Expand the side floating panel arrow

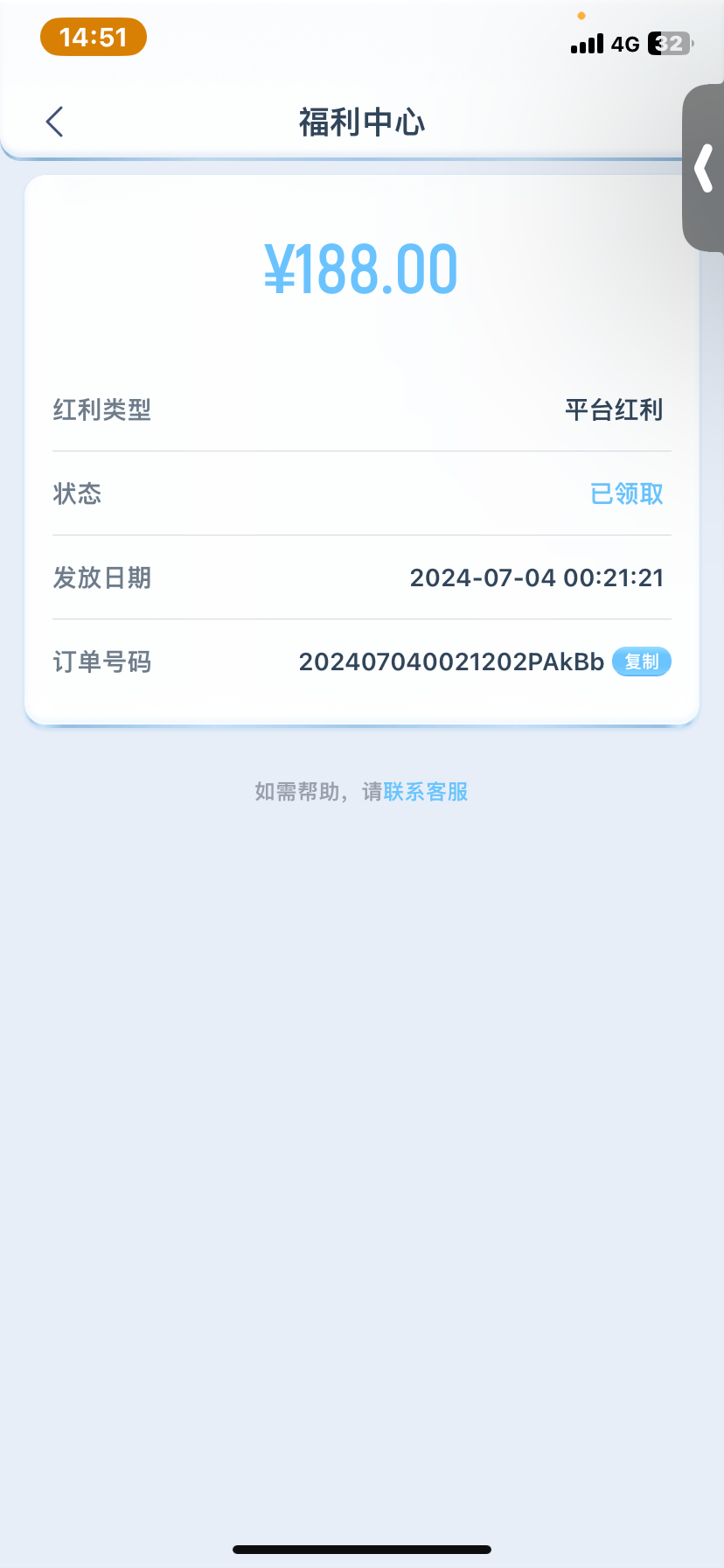704,168
